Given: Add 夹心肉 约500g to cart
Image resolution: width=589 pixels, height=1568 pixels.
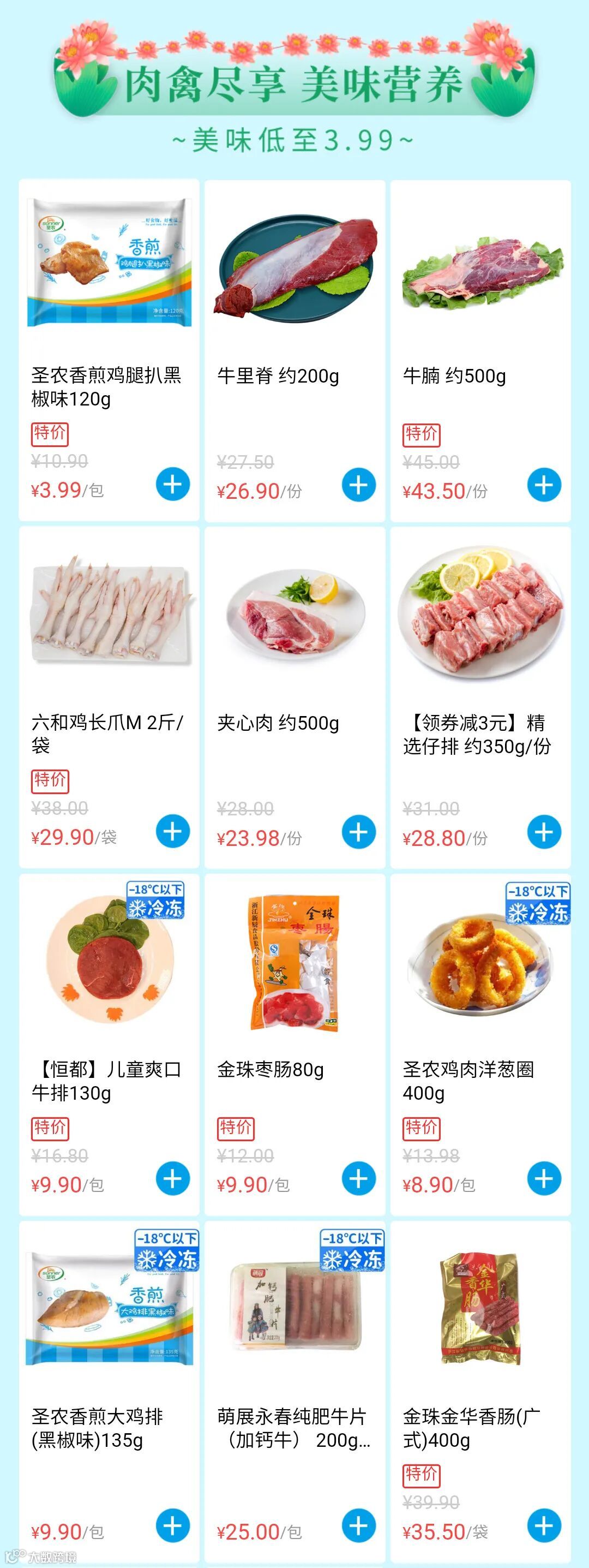Looking at the screenshot, I should 358,832.
